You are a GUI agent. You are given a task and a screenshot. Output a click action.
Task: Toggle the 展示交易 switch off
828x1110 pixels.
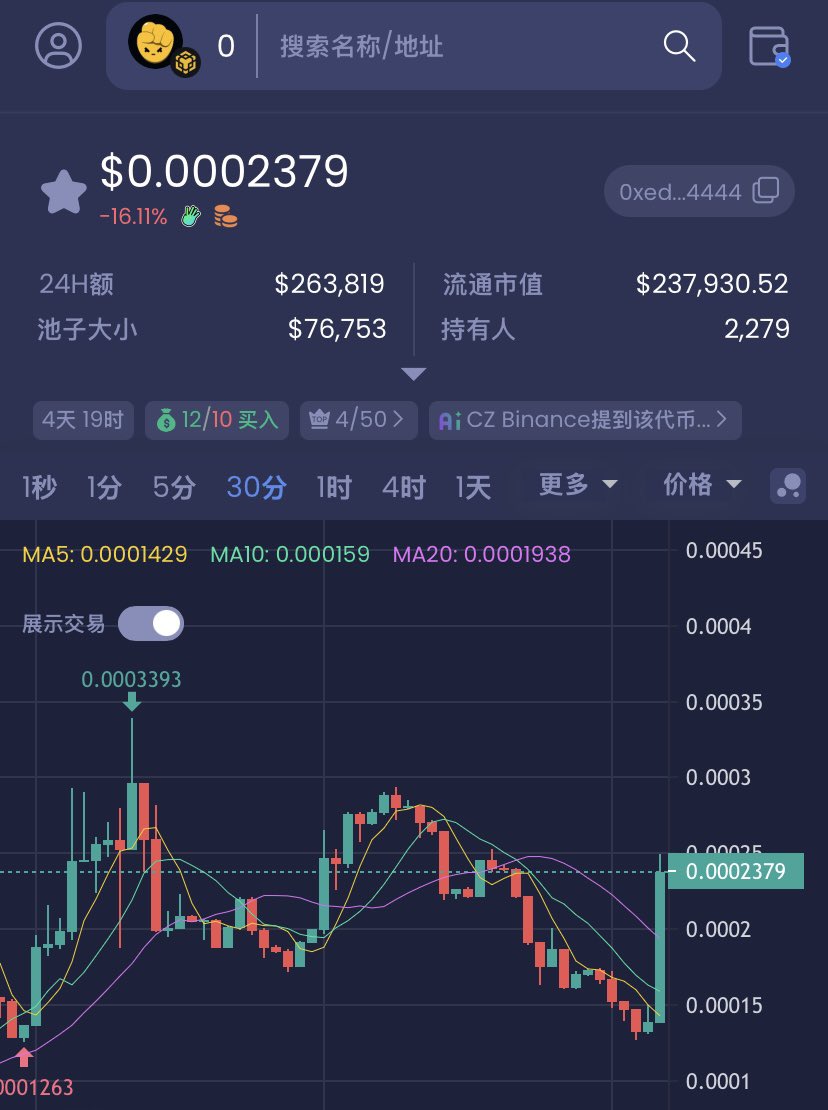coord(151,624)
